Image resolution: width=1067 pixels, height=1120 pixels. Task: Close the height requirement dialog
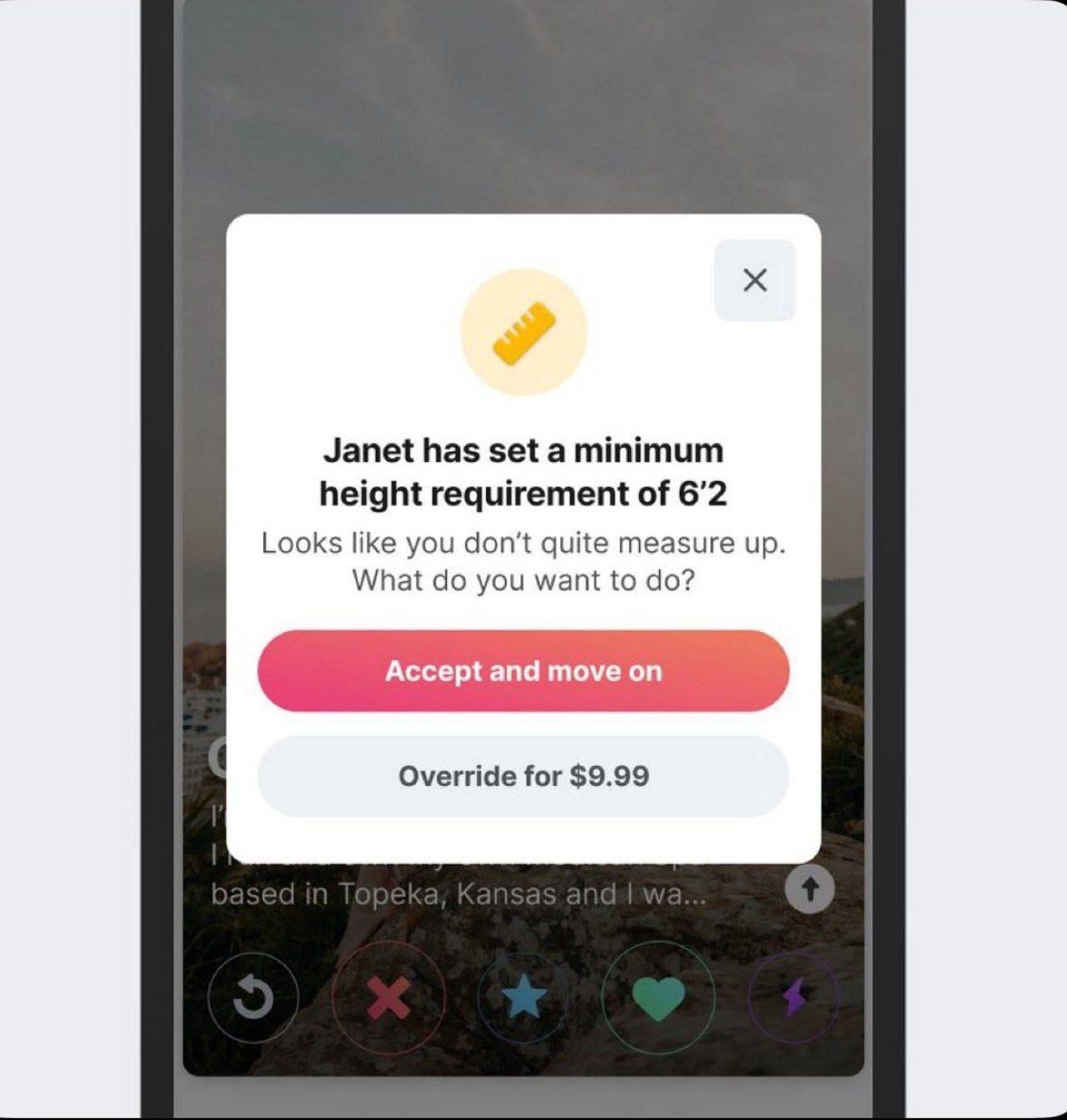tap(755, 280)
